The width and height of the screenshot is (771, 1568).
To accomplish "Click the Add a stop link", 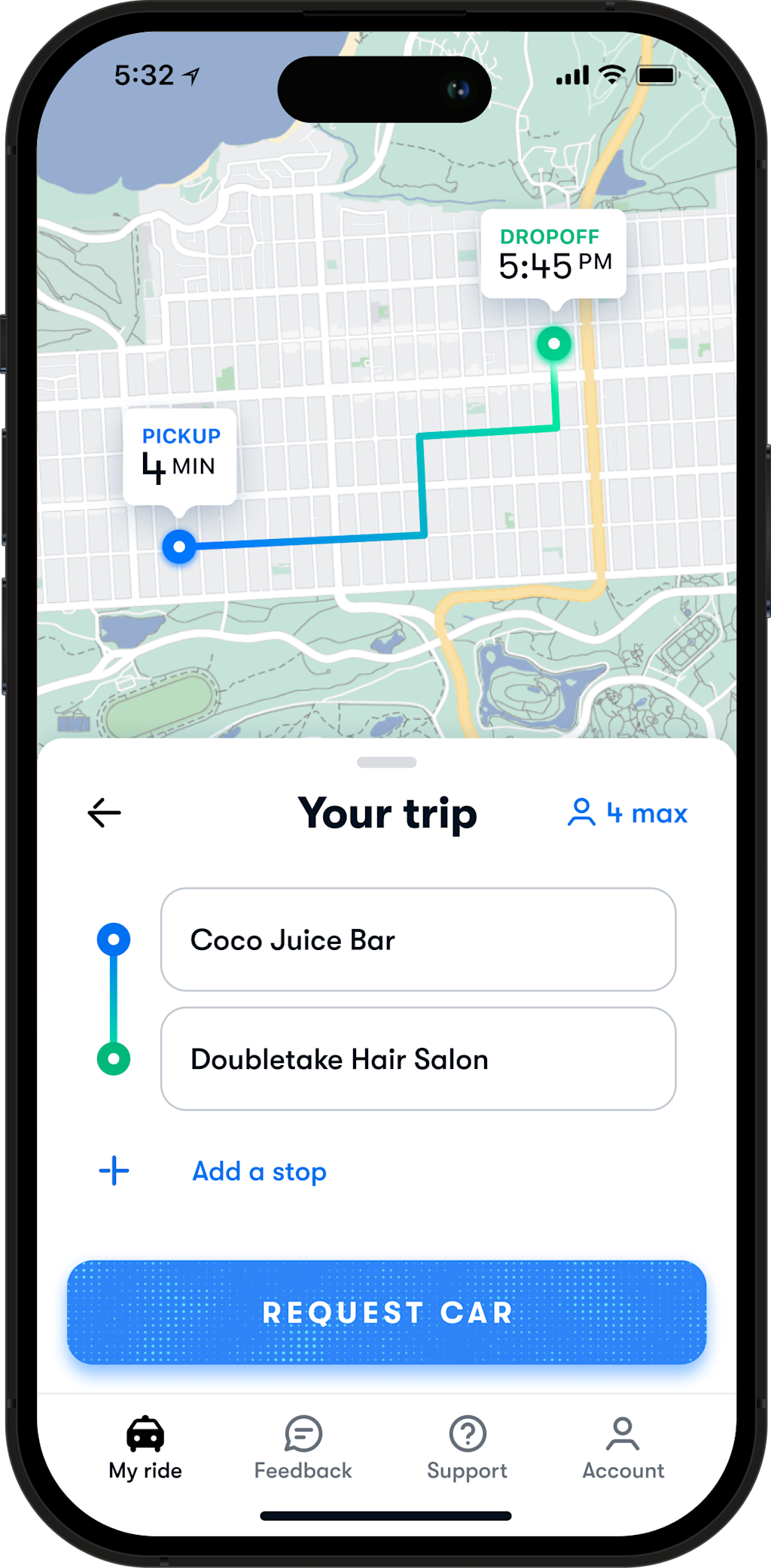I will pos(258,1171).
